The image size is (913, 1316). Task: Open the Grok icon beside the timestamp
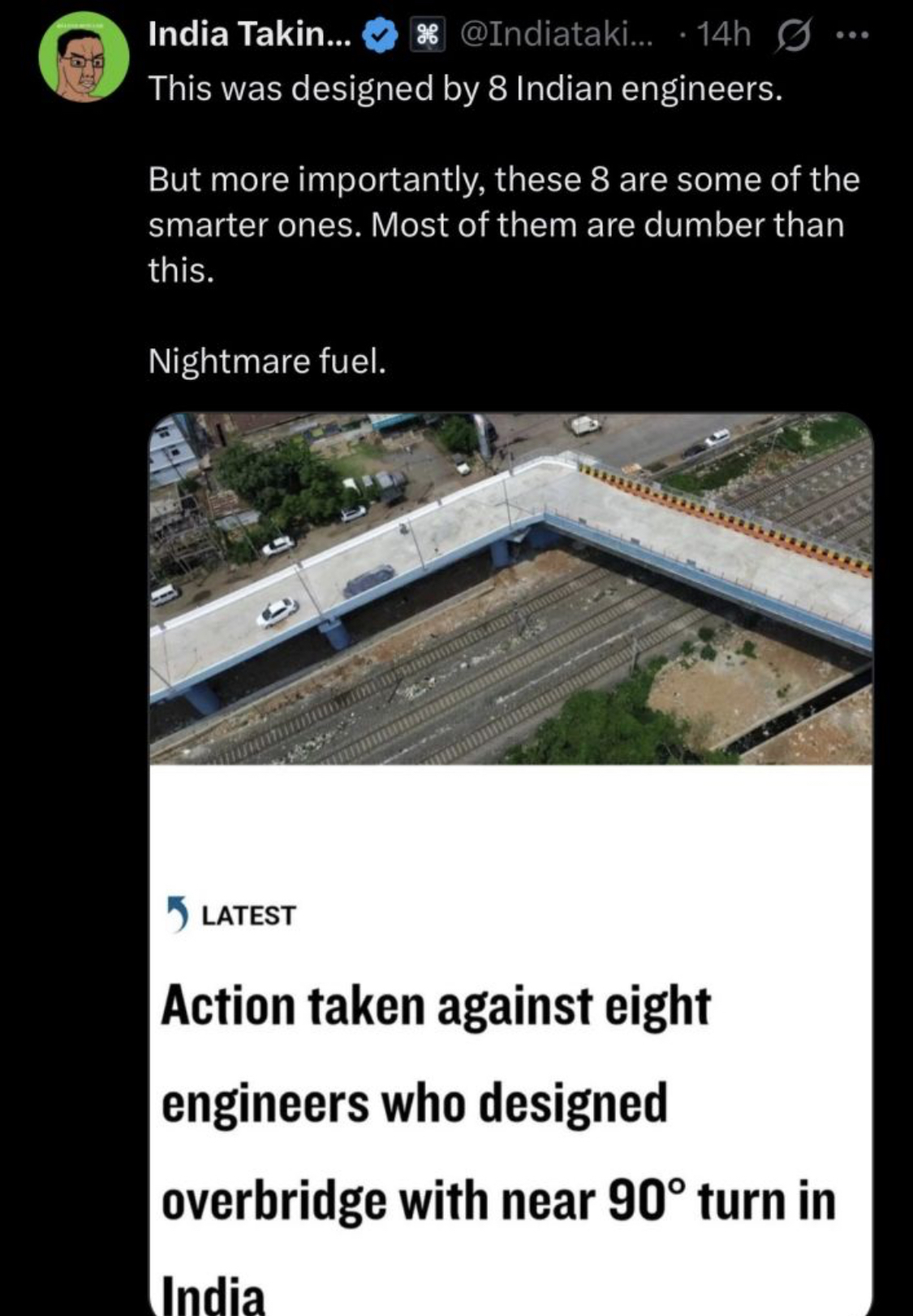[794, 36]
